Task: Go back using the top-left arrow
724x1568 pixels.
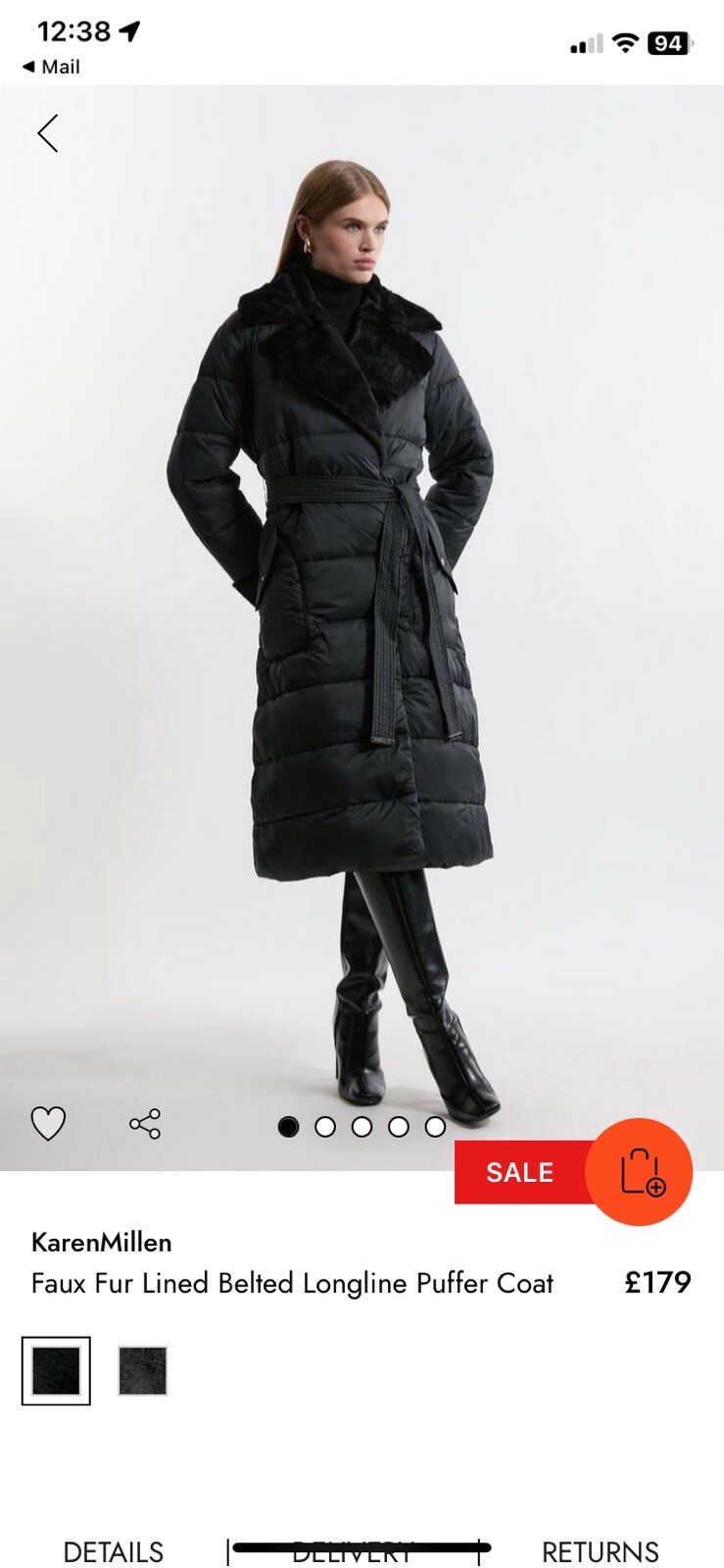Action: coord(47,133)
